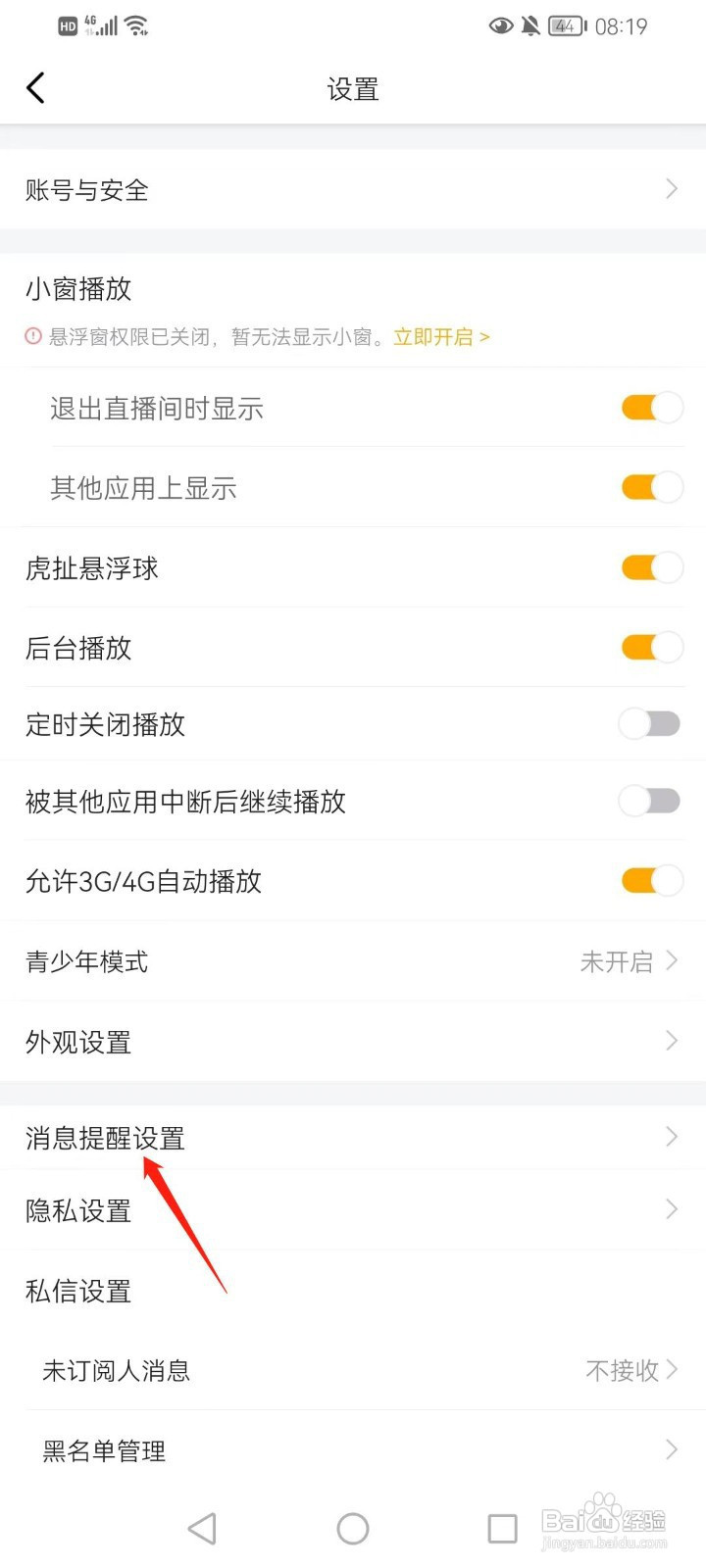Open 青少年模式 settings
This screenshot has height=1568, width=706.
(353, 961)
